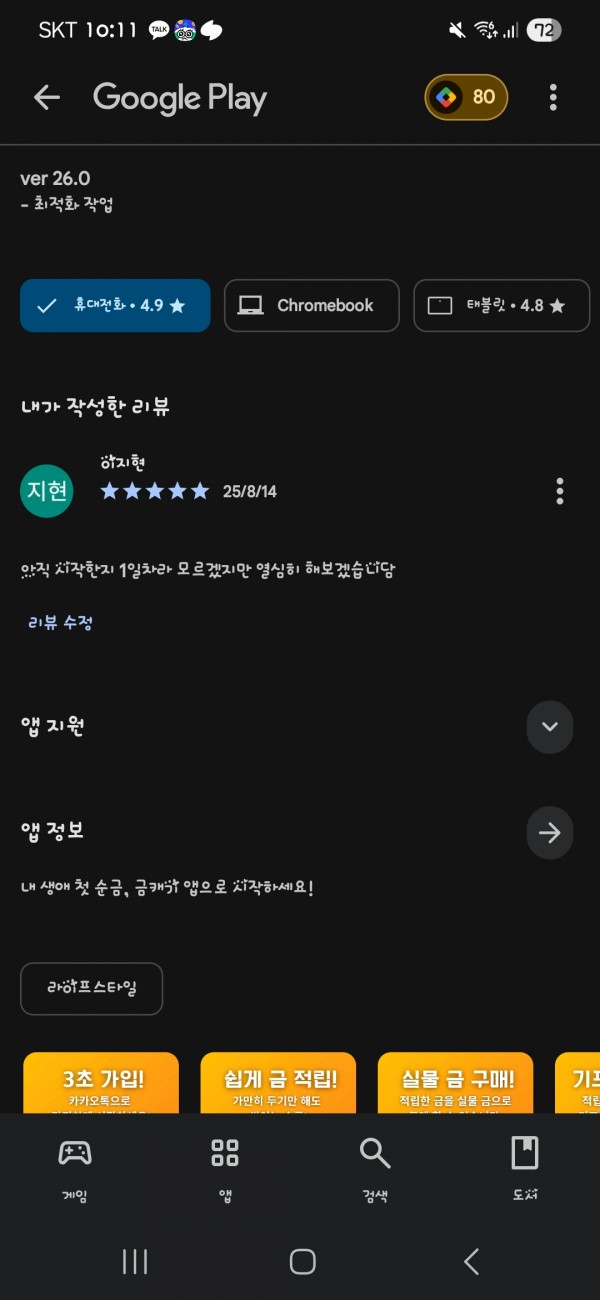600x1300 pixels.
Task: Switch to the 게임 tab
Action: tap(75, 1168)
